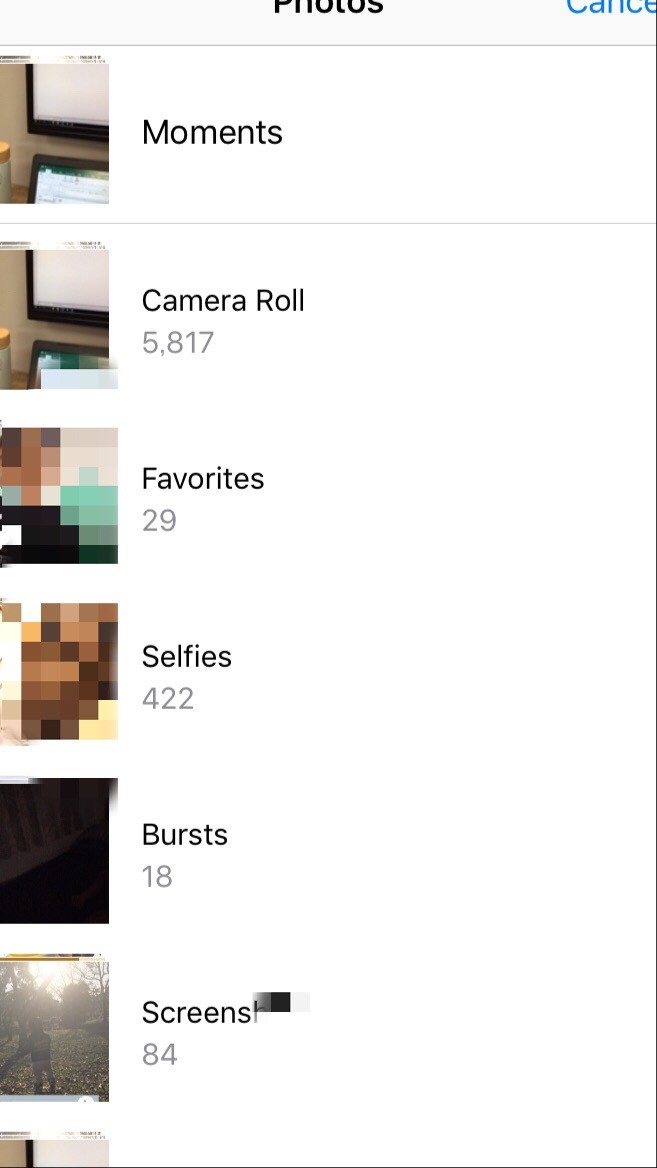Open the Favorites album
The width and height of the screenshot is (657, 1168).
[x=202, y=498]
